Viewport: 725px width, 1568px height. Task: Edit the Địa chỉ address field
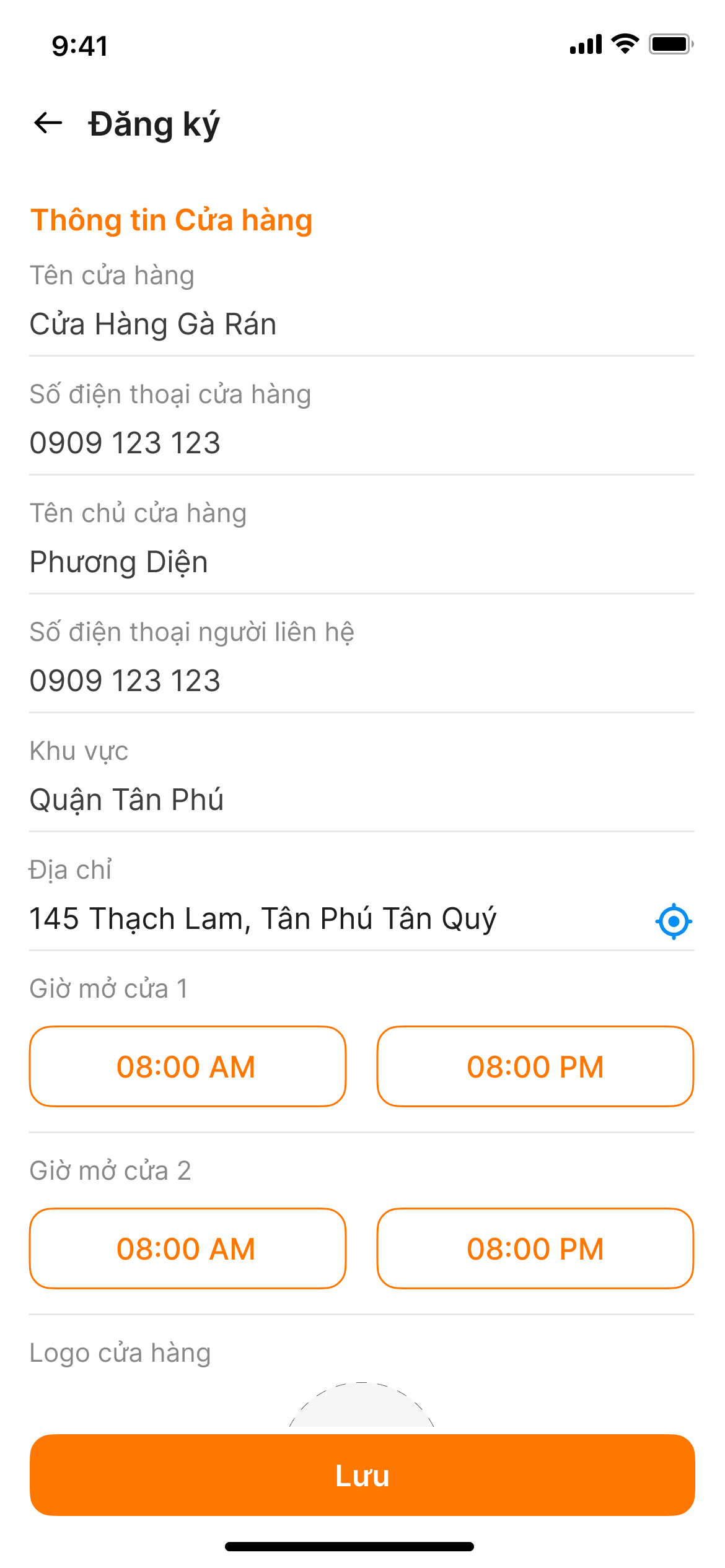point(335,919)
